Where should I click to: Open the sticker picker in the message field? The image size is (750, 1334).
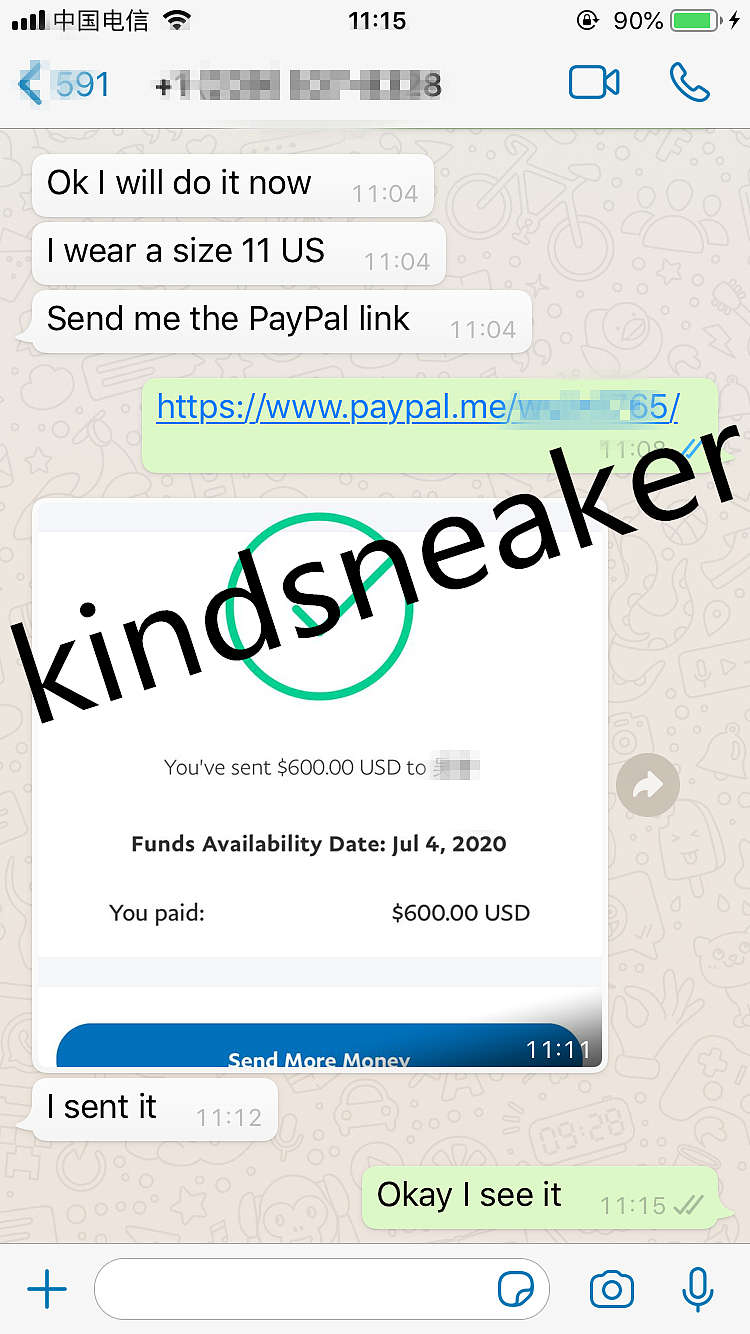tap(516, 1290)
